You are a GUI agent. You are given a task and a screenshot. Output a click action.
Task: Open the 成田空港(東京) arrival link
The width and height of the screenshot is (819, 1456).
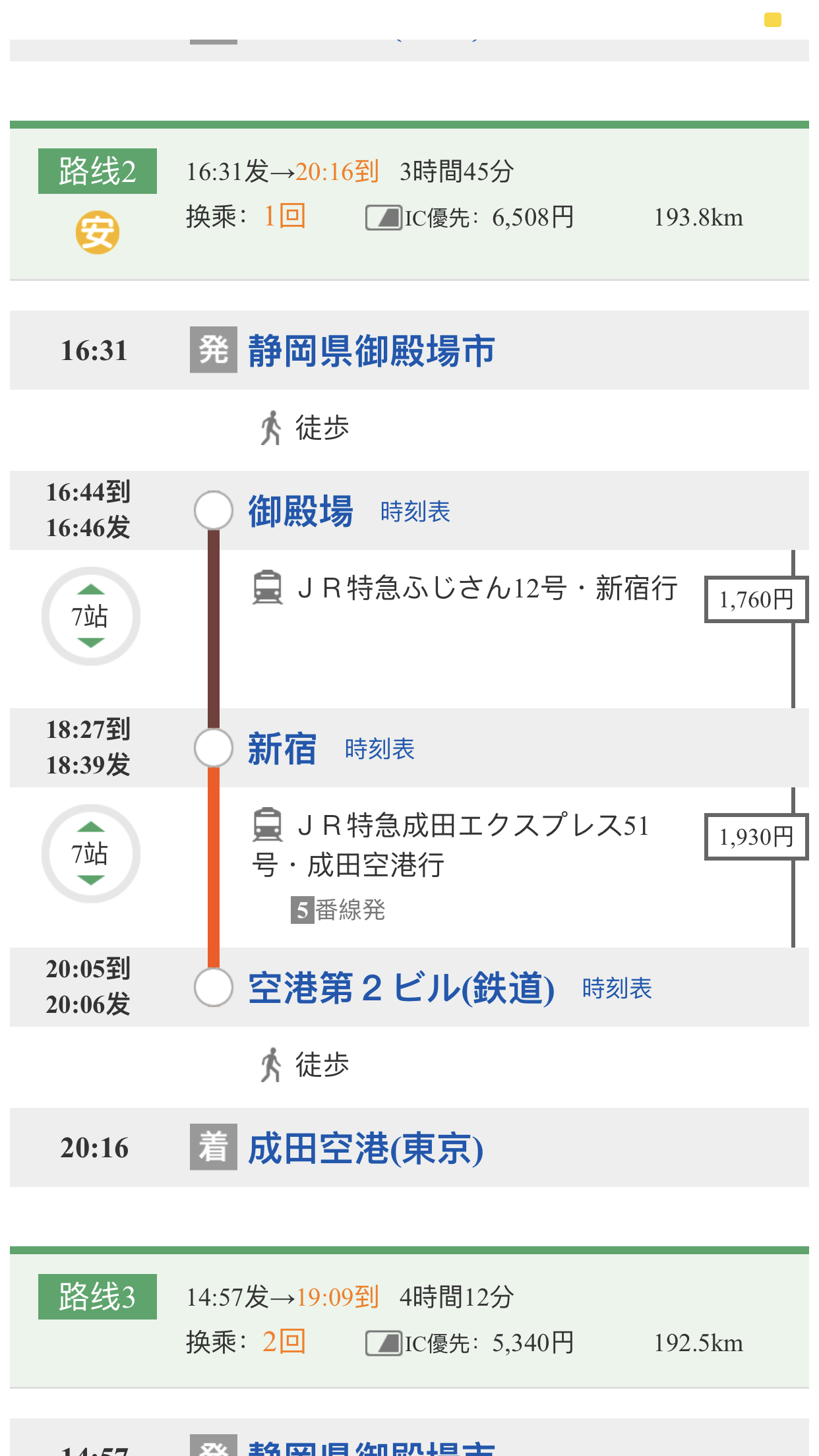[x=366, y=1149]
